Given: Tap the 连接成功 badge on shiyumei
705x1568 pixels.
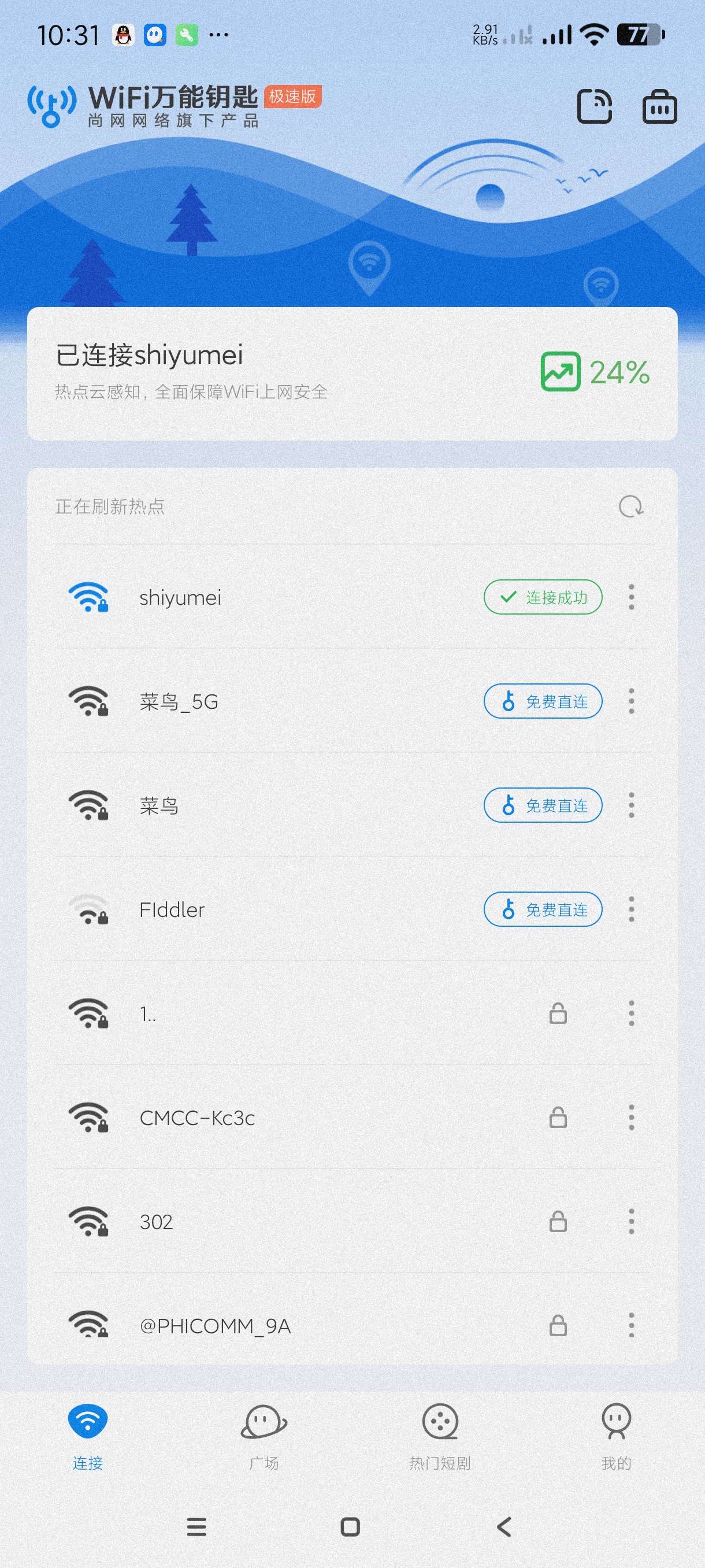Looking at the screenshot, I should coord(543,597).
